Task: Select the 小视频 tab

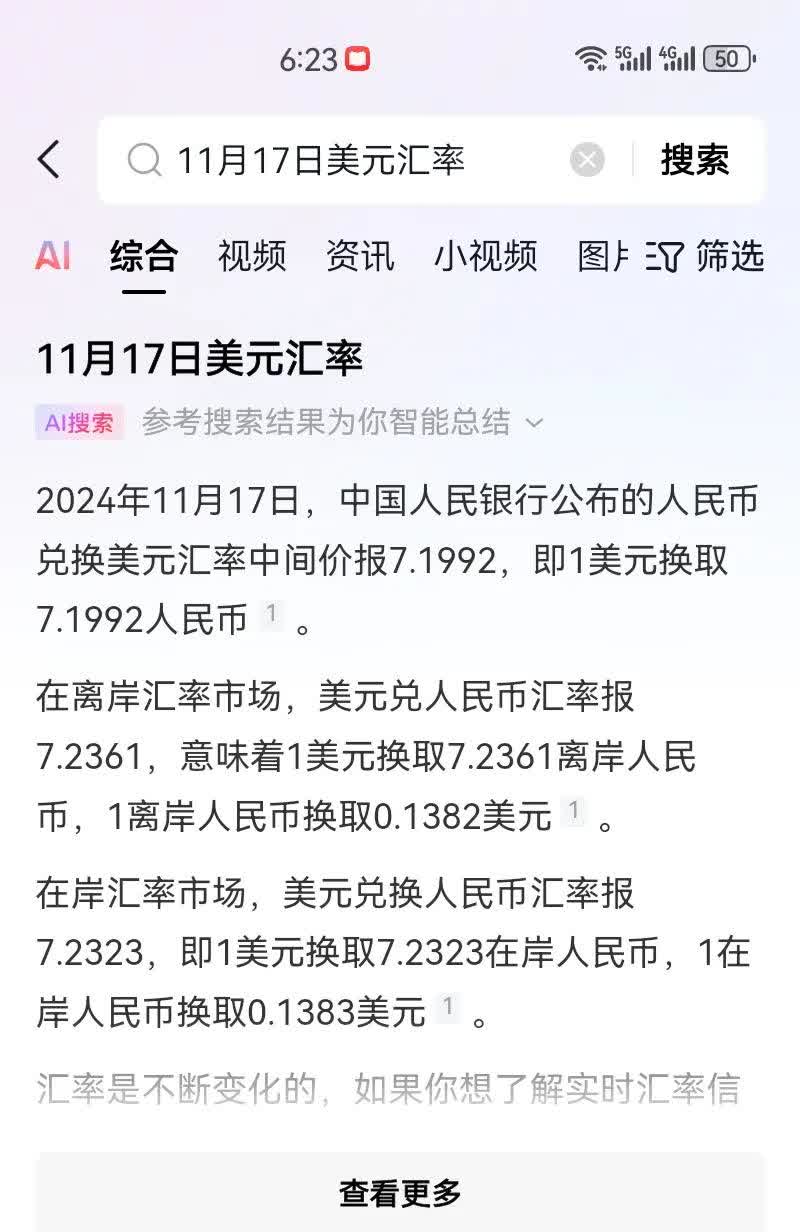Action: (485, 258)
